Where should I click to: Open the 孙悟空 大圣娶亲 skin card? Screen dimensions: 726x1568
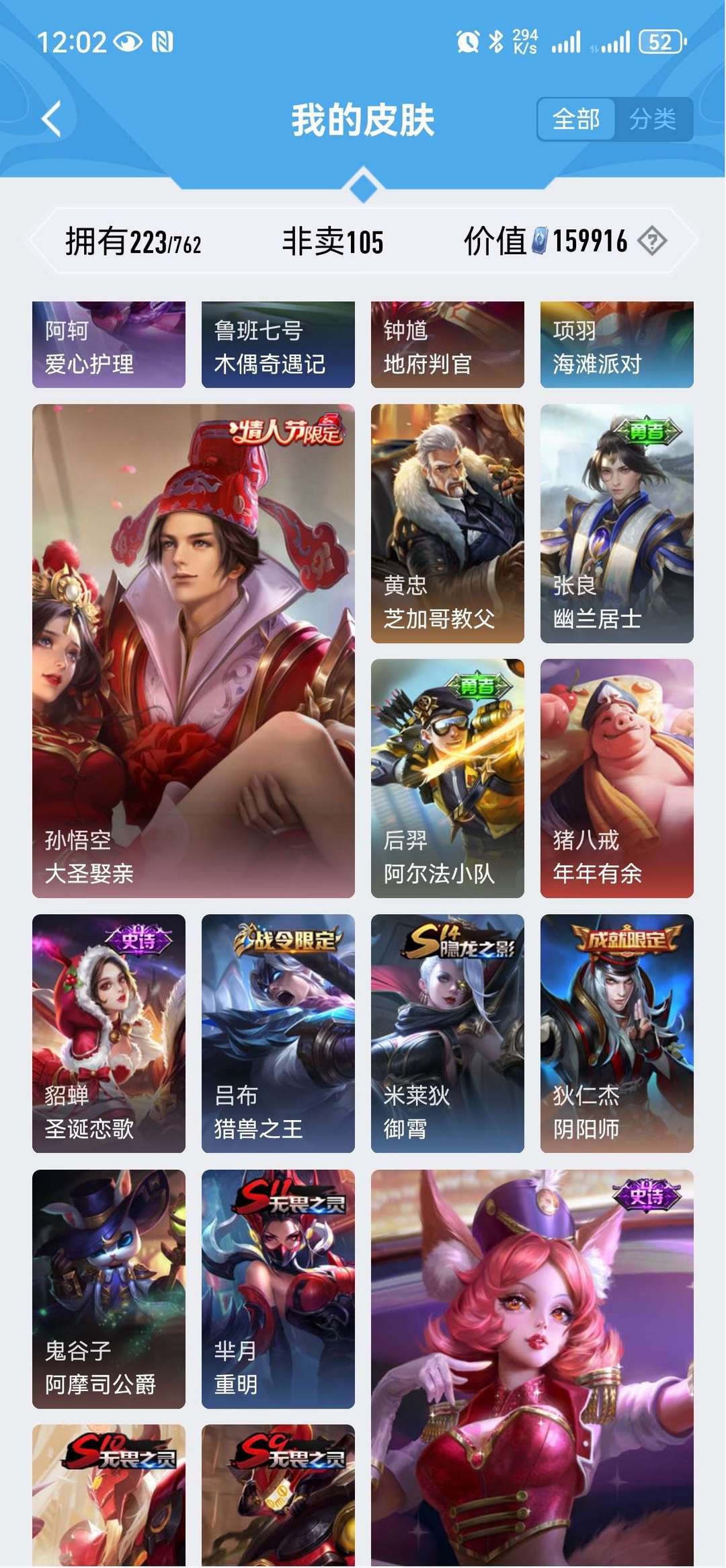tap(194, 650)
